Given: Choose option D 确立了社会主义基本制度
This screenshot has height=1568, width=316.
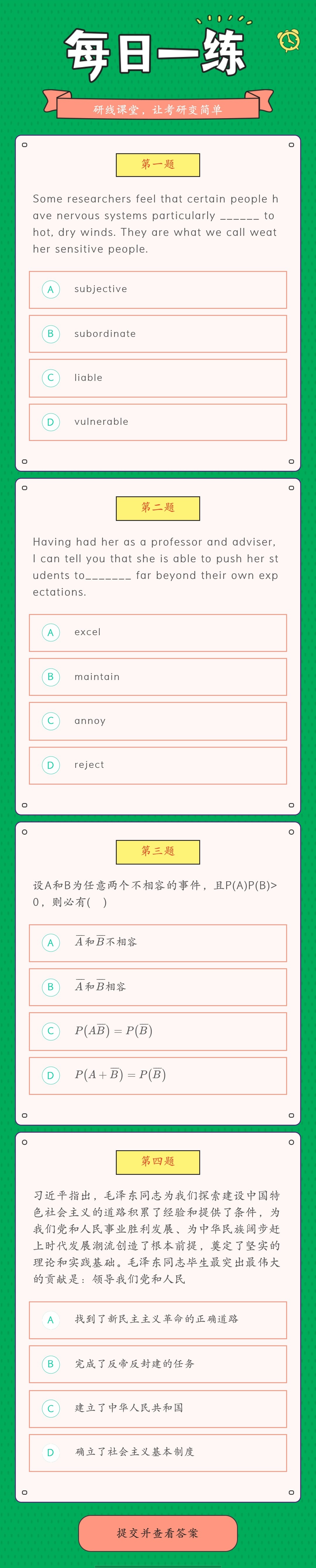Looking at the screenshot, I should tap(157, 1452).
